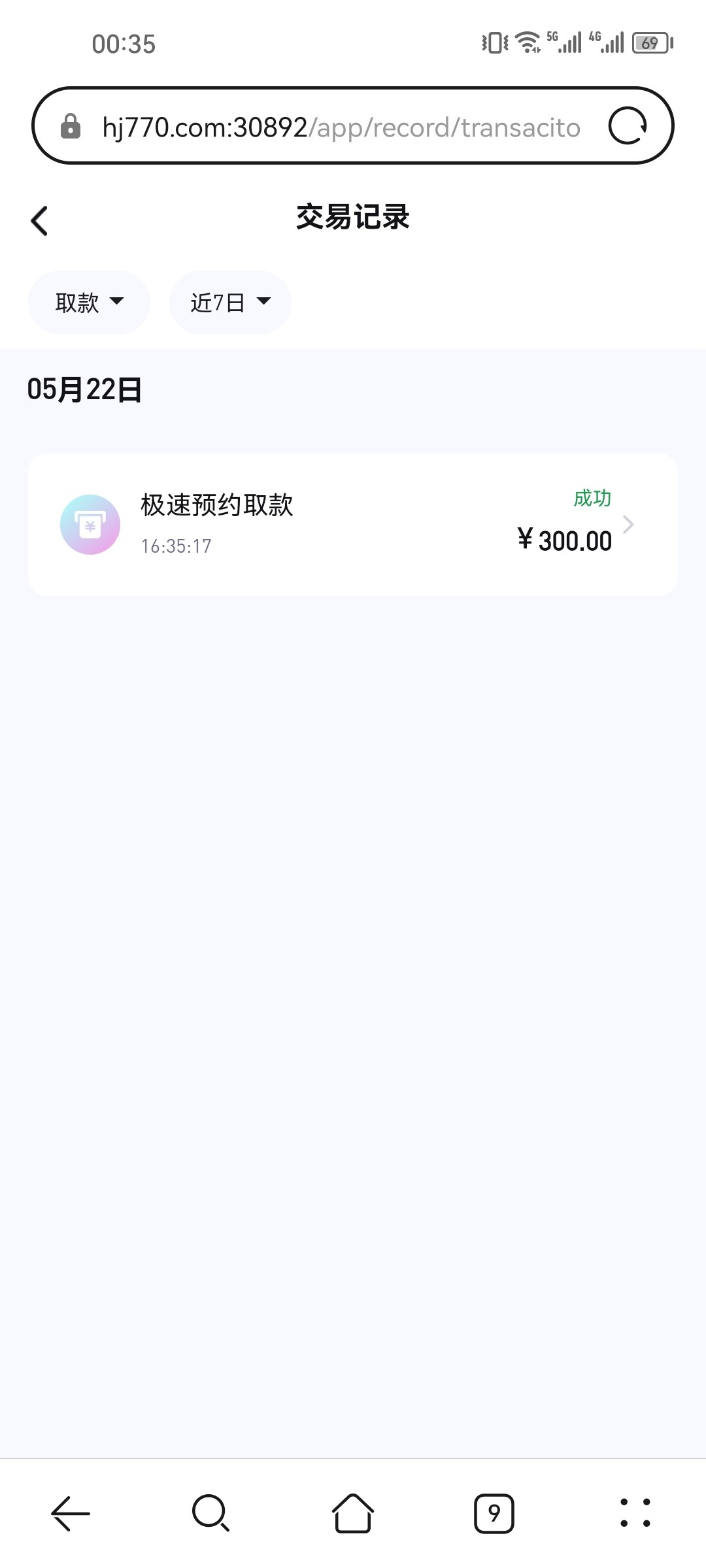706x1568 pixels.
Task: Reload the page with the refresh icon
Action: pyautogui.click(x=630, y=127)
